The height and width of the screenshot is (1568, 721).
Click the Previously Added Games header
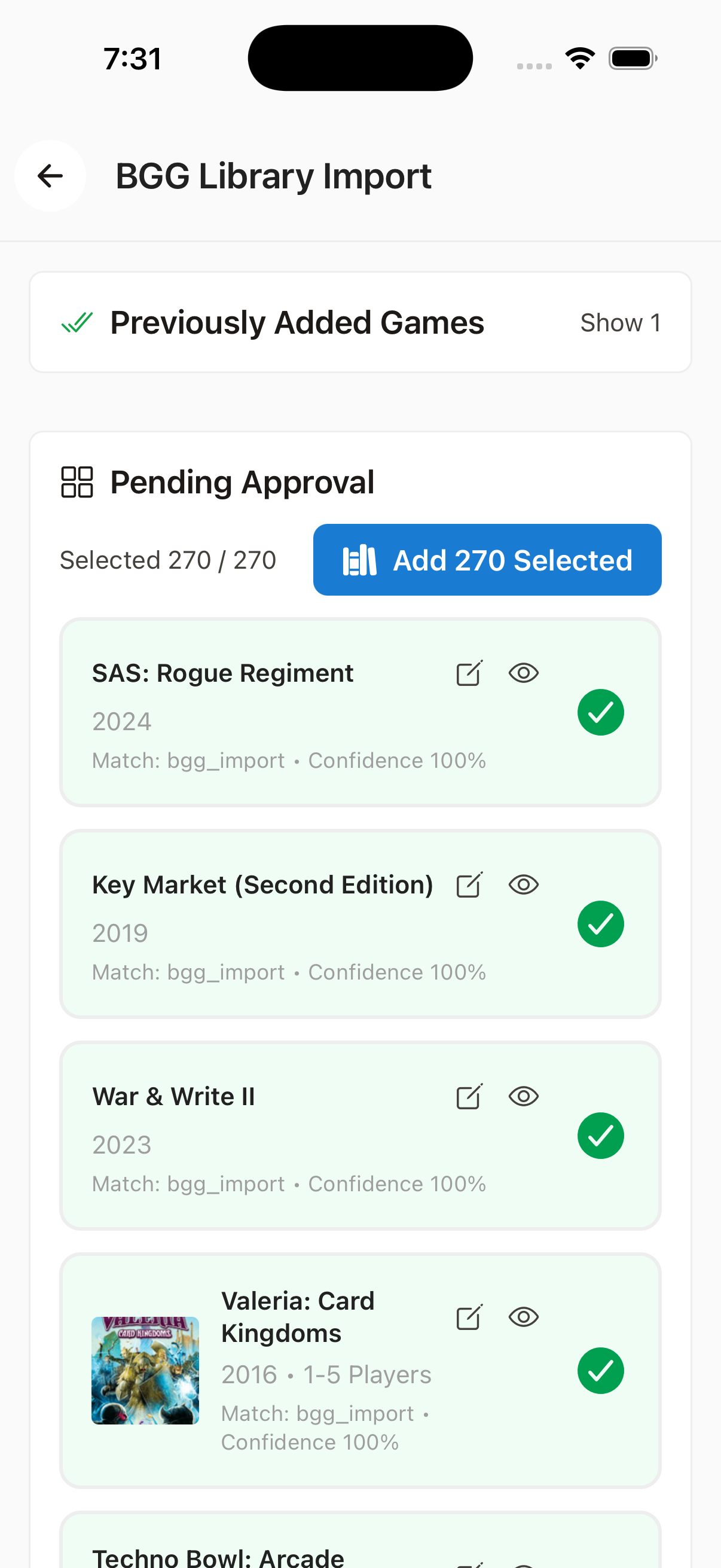click(x=297, y=322)
